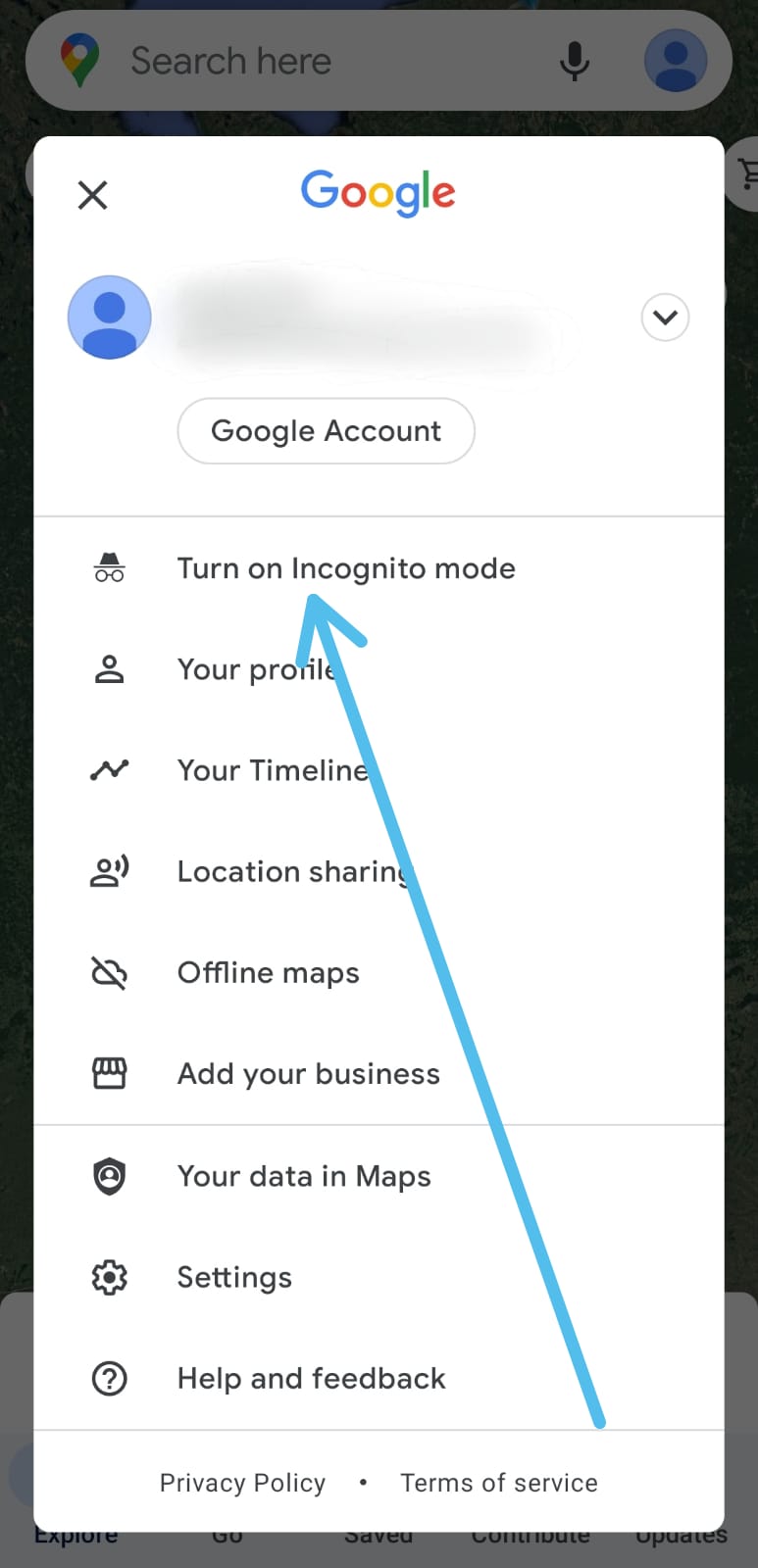Select Add your business
The image size is (758, 1568).
379,1074
